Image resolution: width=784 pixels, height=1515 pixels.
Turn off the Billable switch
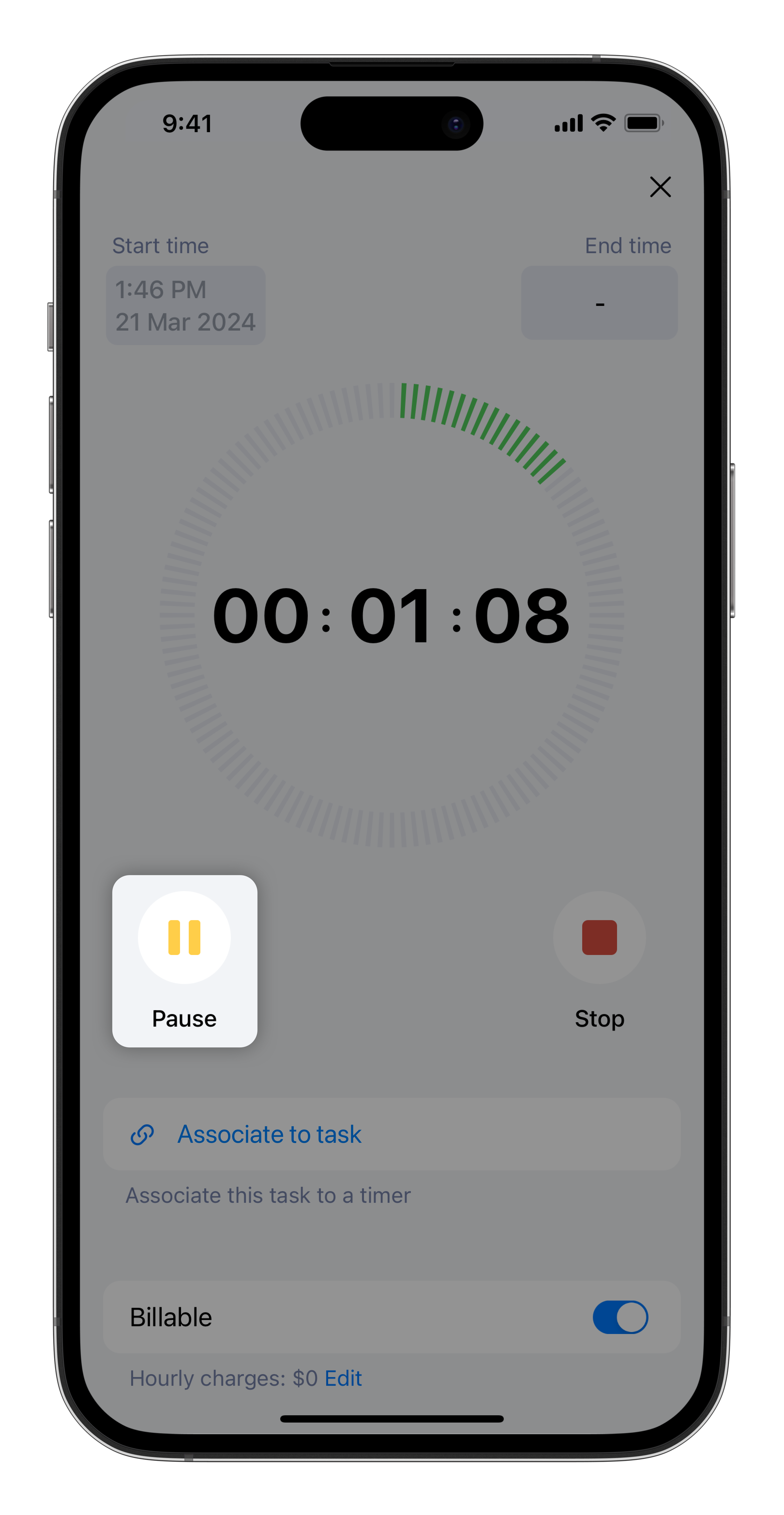pos(620,1317)
